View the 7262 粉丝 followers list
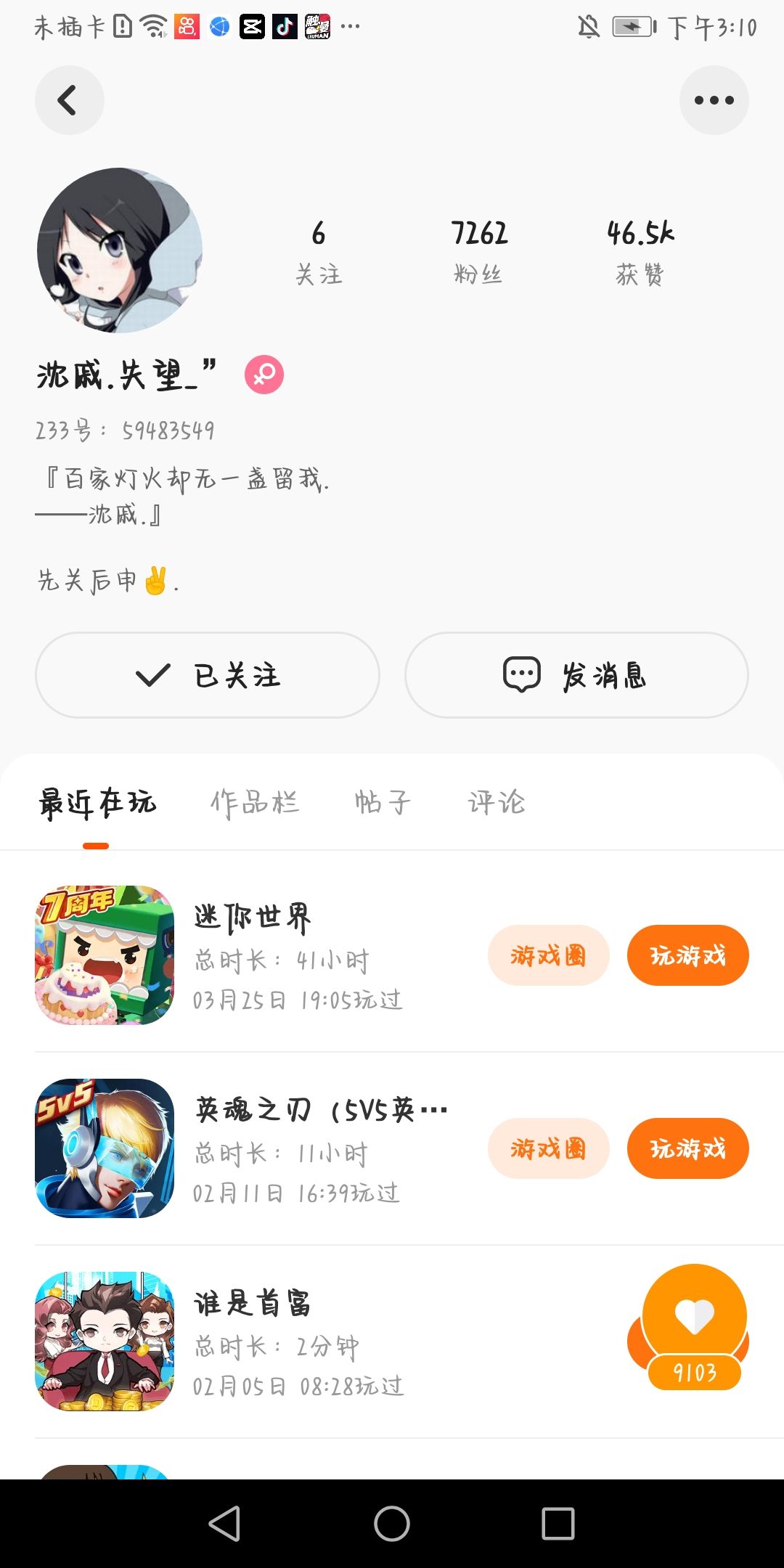Viewport: 784px width, 1568px height. 478,251
